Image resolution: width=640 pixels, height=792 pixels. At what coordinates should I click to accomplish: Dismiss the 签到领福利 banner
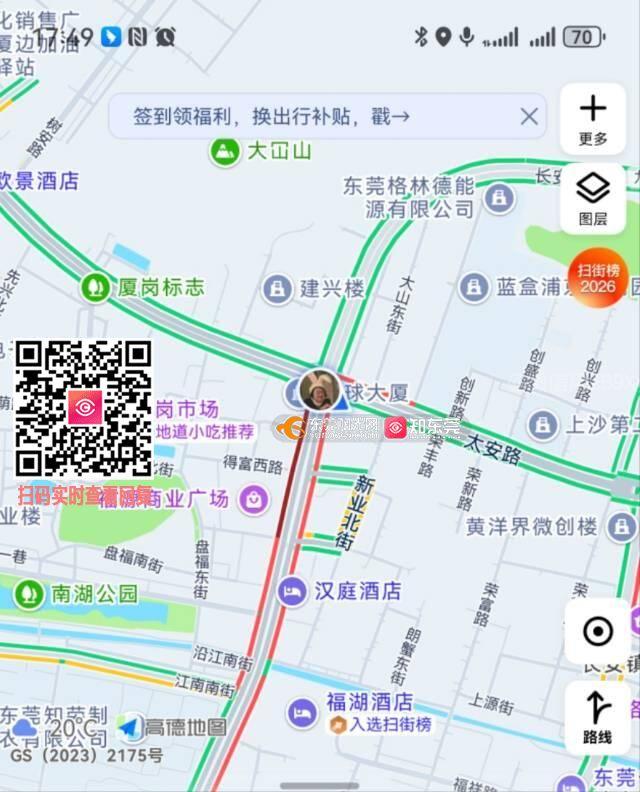[529, 117]
